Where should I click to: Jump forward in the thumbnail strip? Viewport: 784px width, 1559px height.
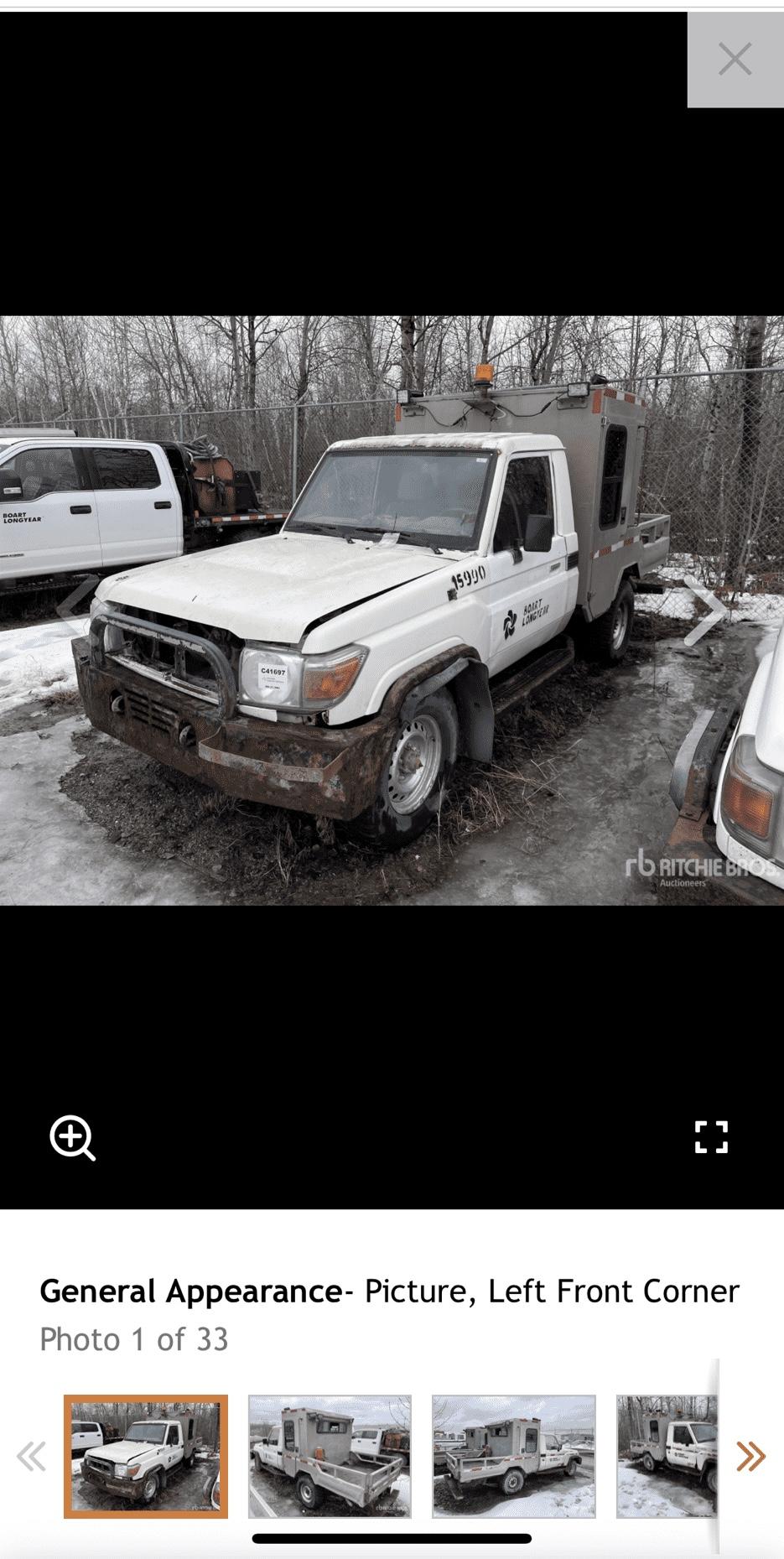[x=751, y=1457]
